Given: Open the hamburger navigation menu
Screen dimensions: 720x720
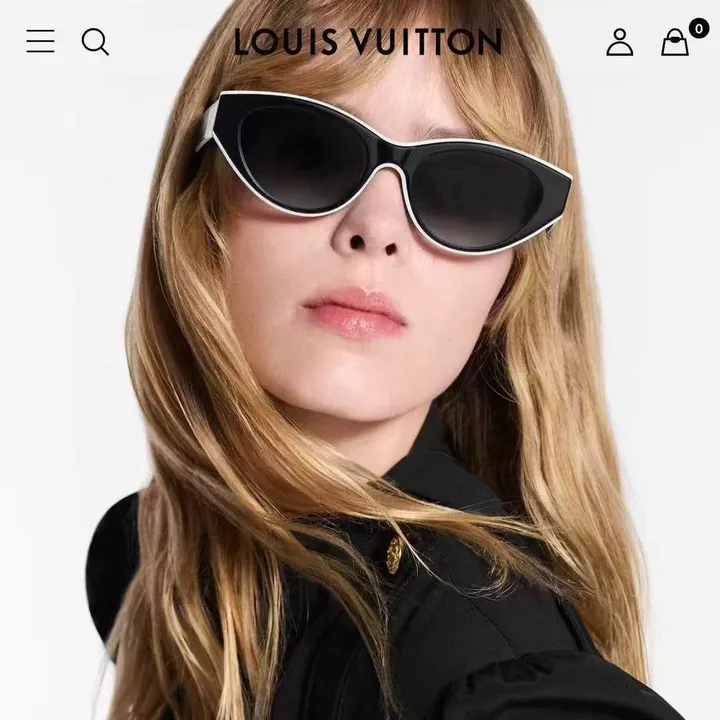Looking at the screenshot, I should 40,41.
